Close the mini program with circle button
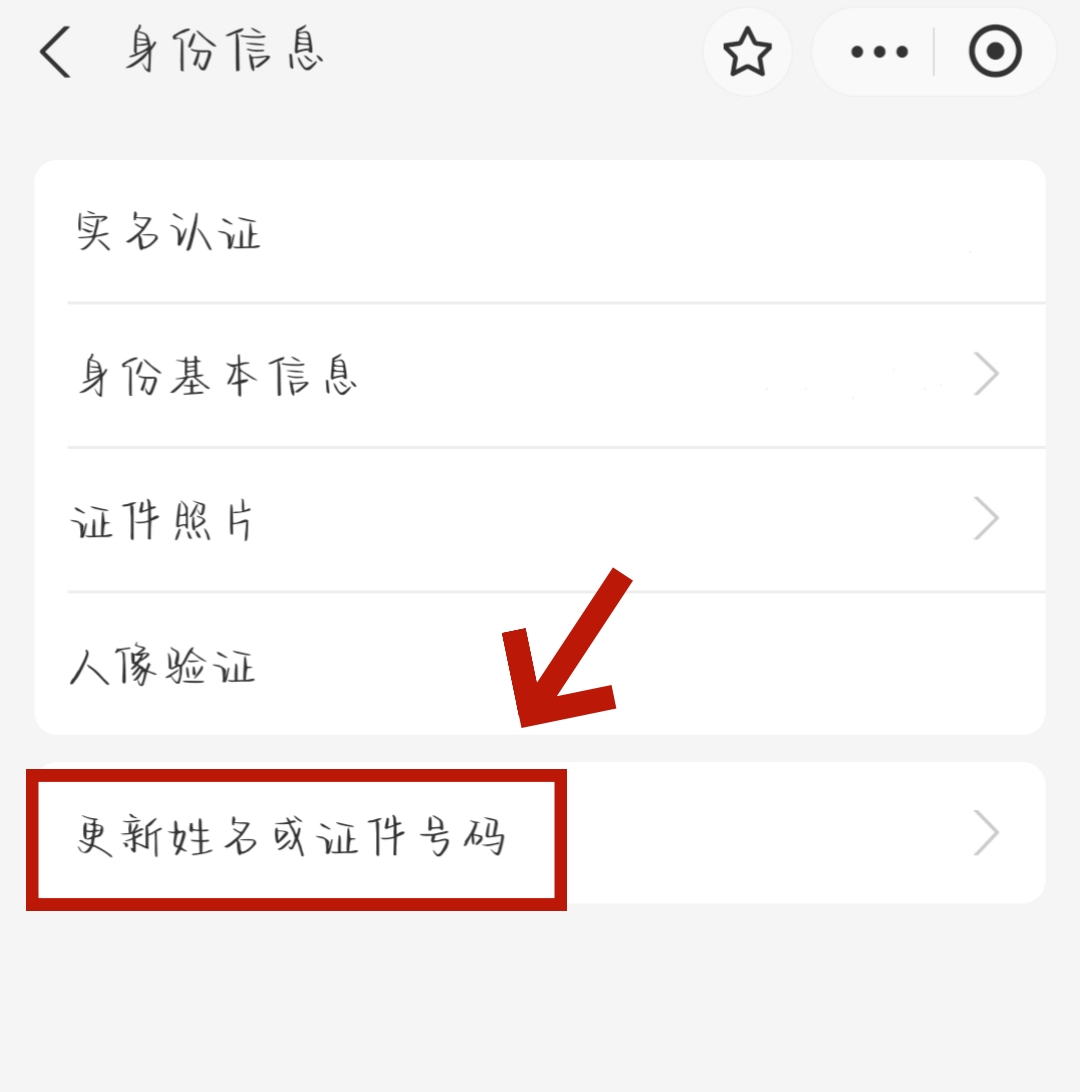This screenshot has height=1092, width=1080. (x=995, y=52)
